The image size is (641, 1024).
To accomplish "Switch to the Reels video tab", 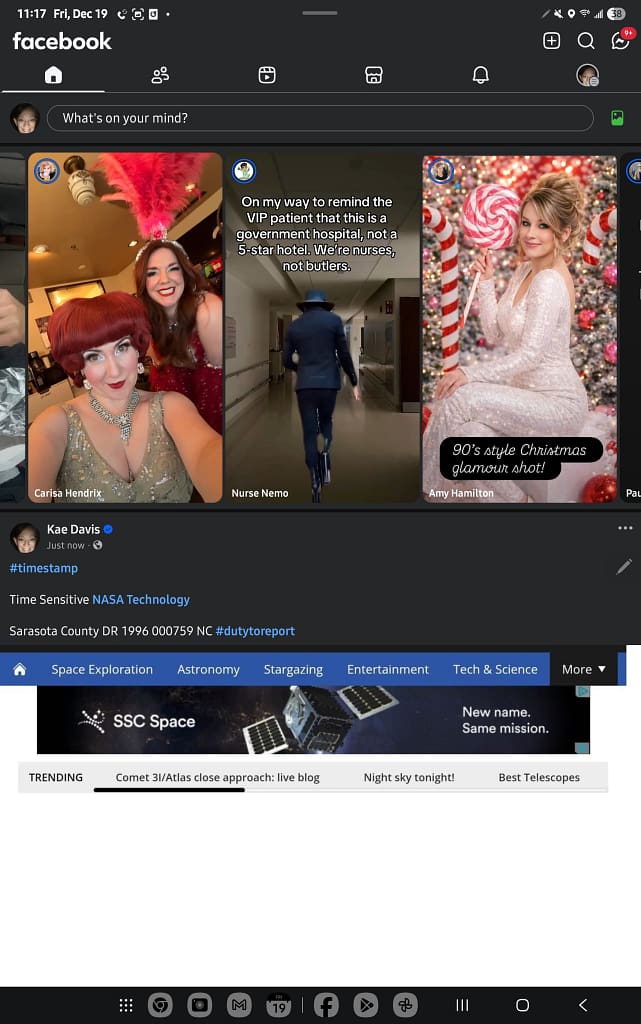I will (267, 75).
